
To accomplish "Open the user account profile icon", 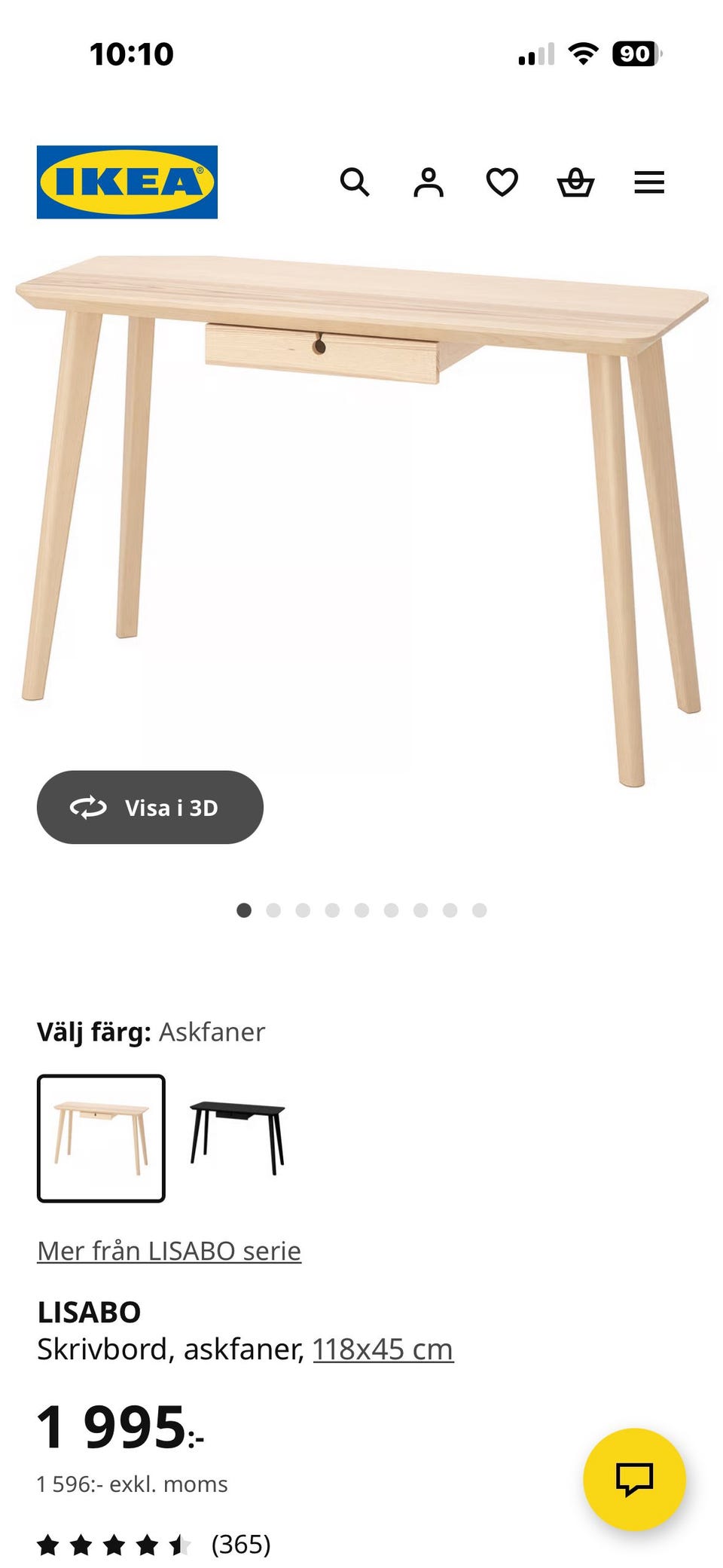I will (428, 182).
